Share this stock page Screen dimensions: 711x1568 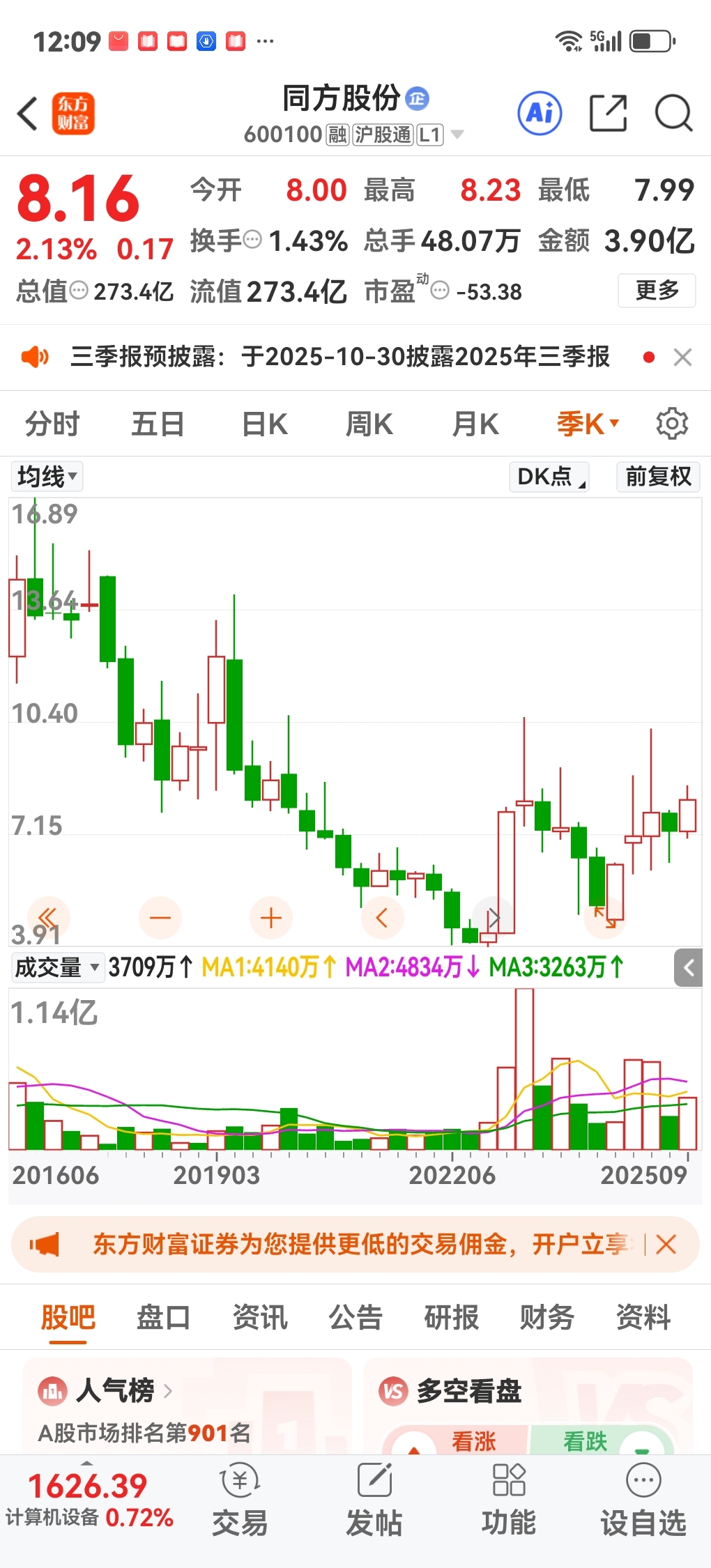608,113
